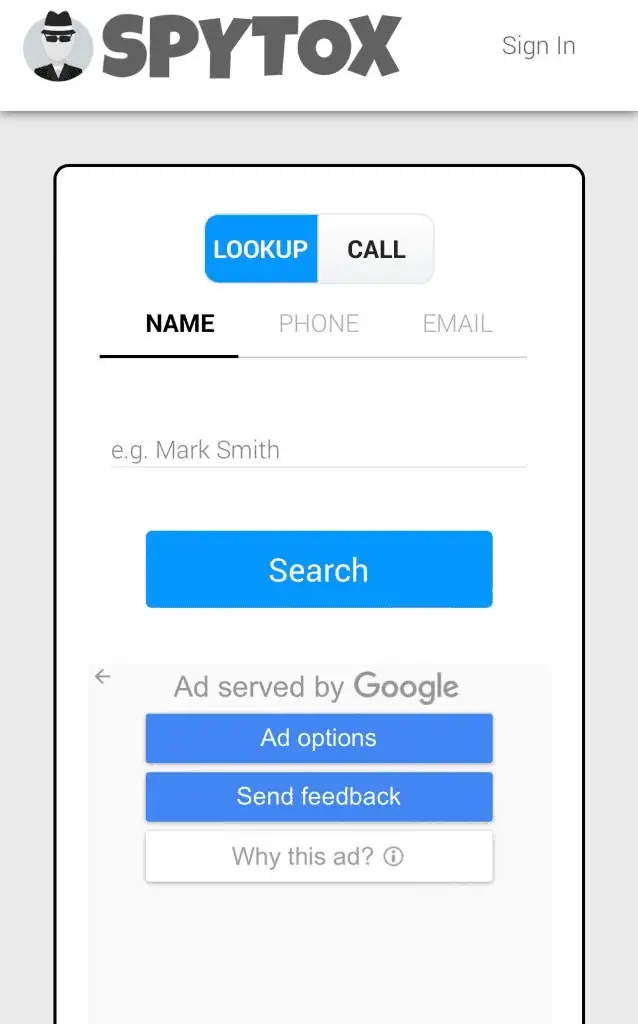Tap the blue Search button

tap(319, 569)
